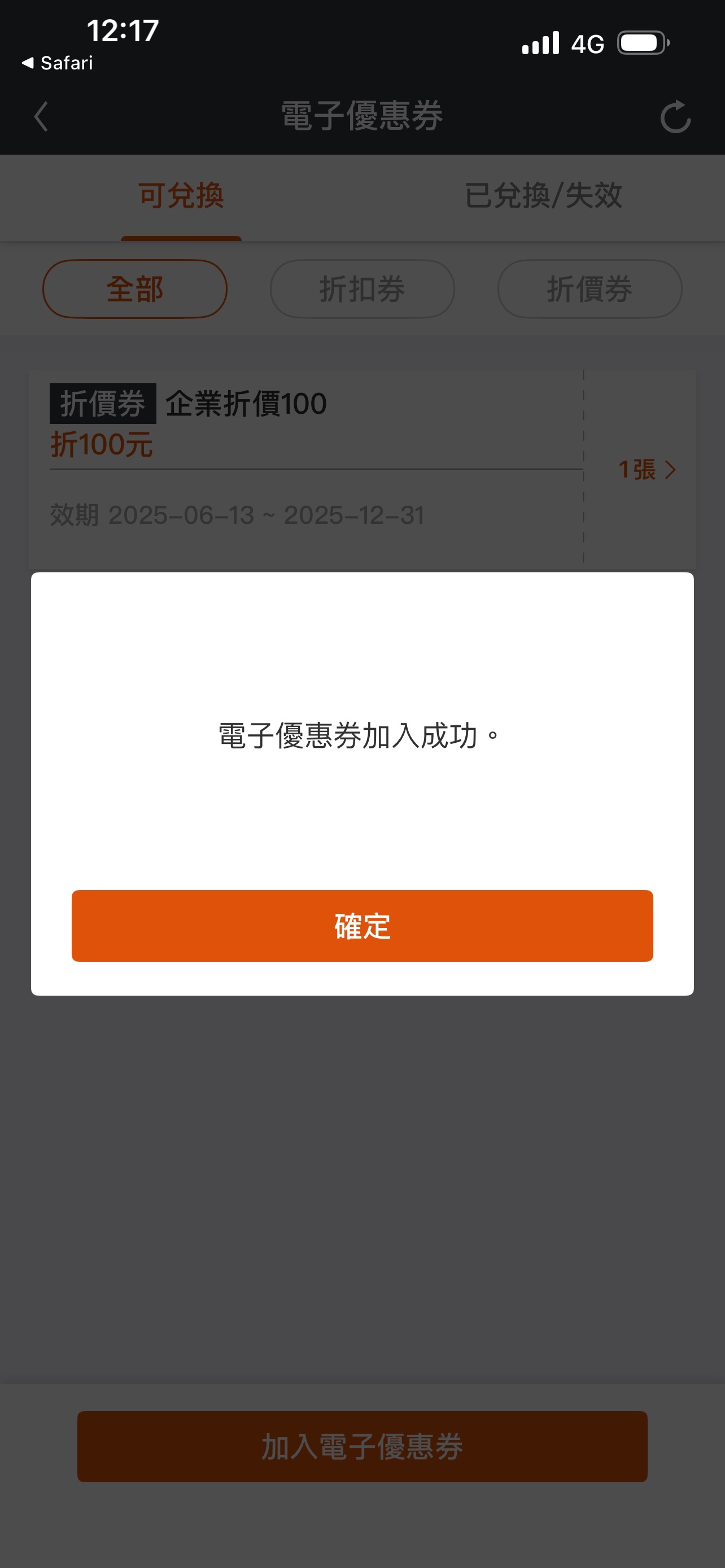
Task: Filter coupons by 折價券
Action: pyautogui.click(x=589, y=288)
